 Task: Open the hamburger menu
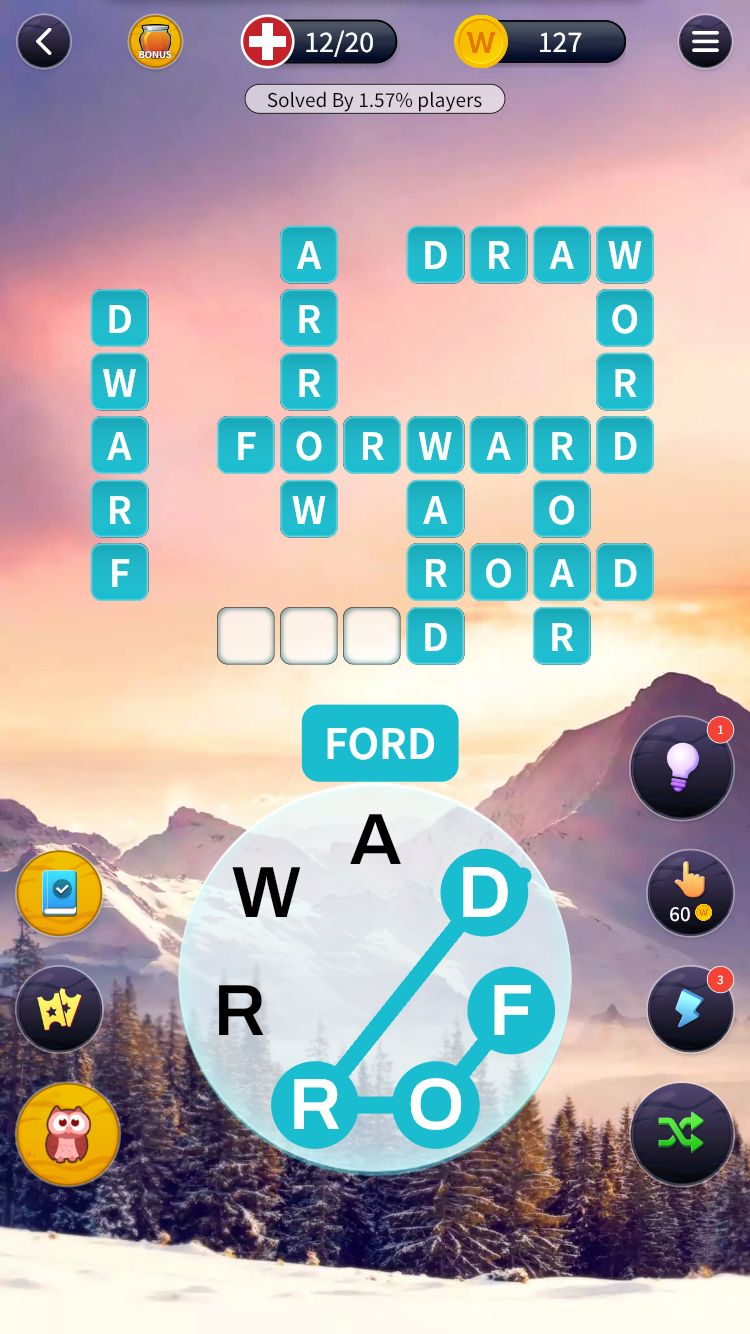(705, 42)
